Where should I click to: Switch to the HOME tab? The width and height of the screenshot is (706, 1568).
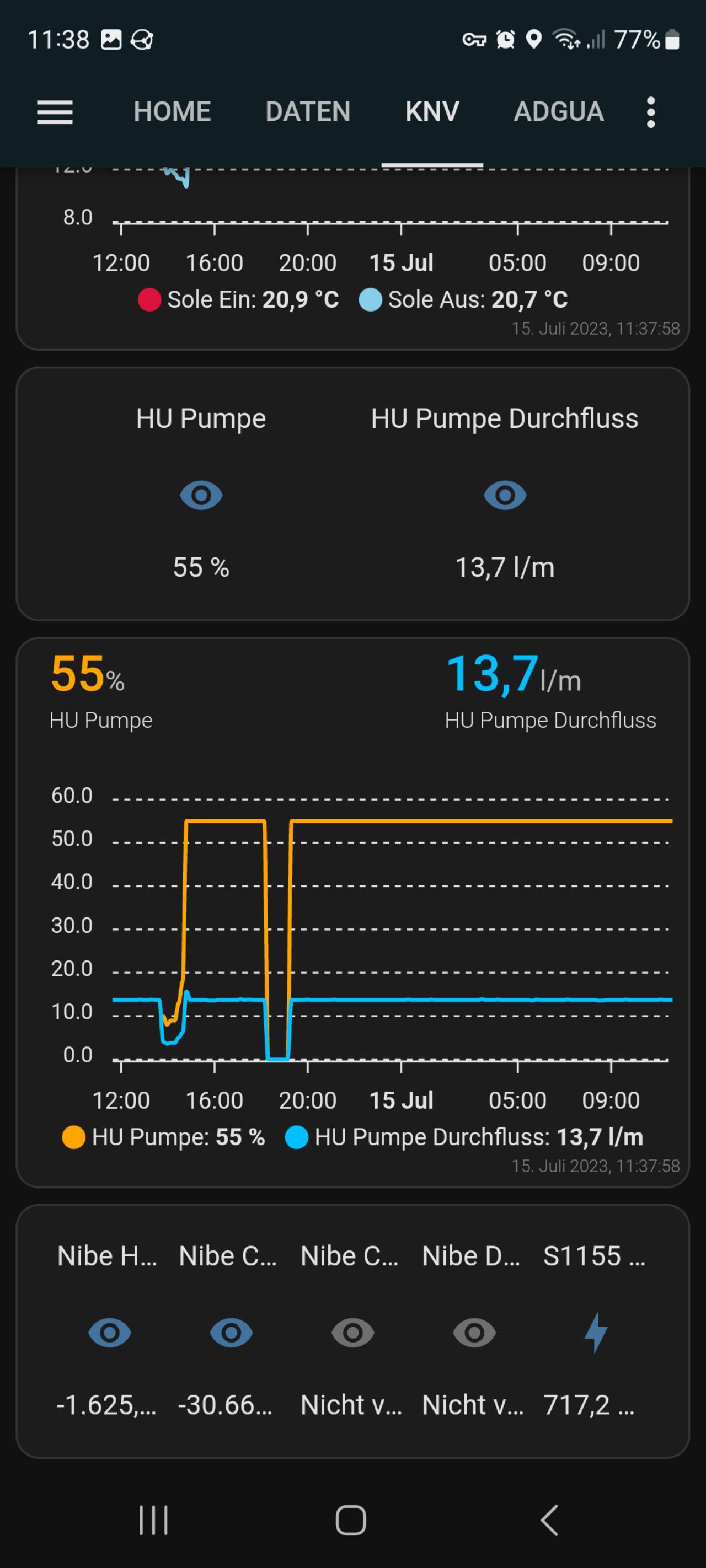173,111
